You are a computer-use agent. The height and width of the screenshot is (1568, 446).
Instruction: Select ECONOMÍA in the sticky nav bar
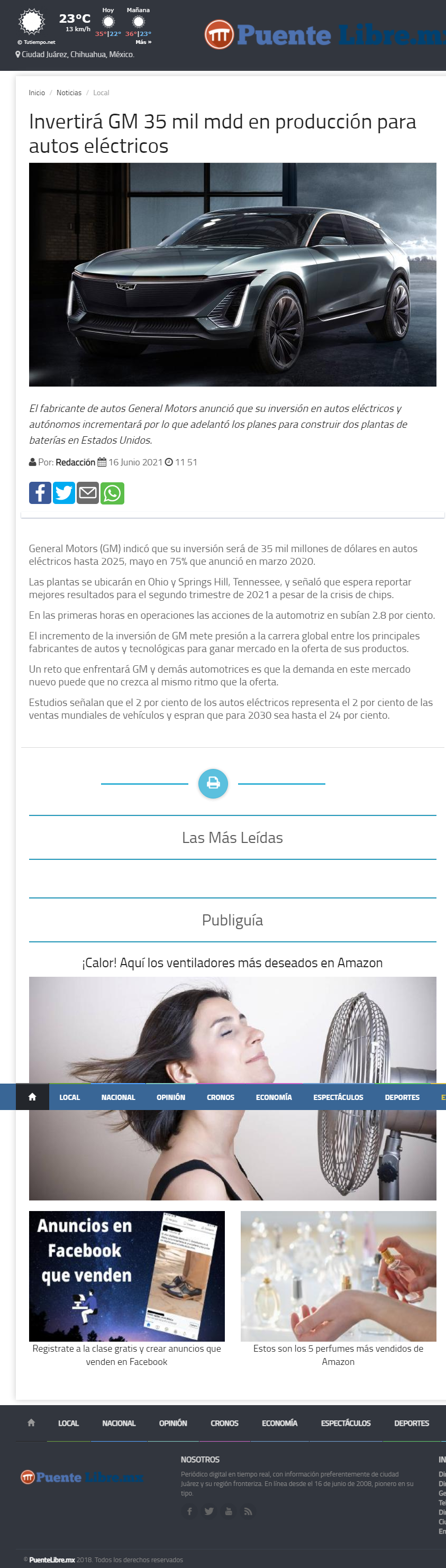(x=274, y=1097)
